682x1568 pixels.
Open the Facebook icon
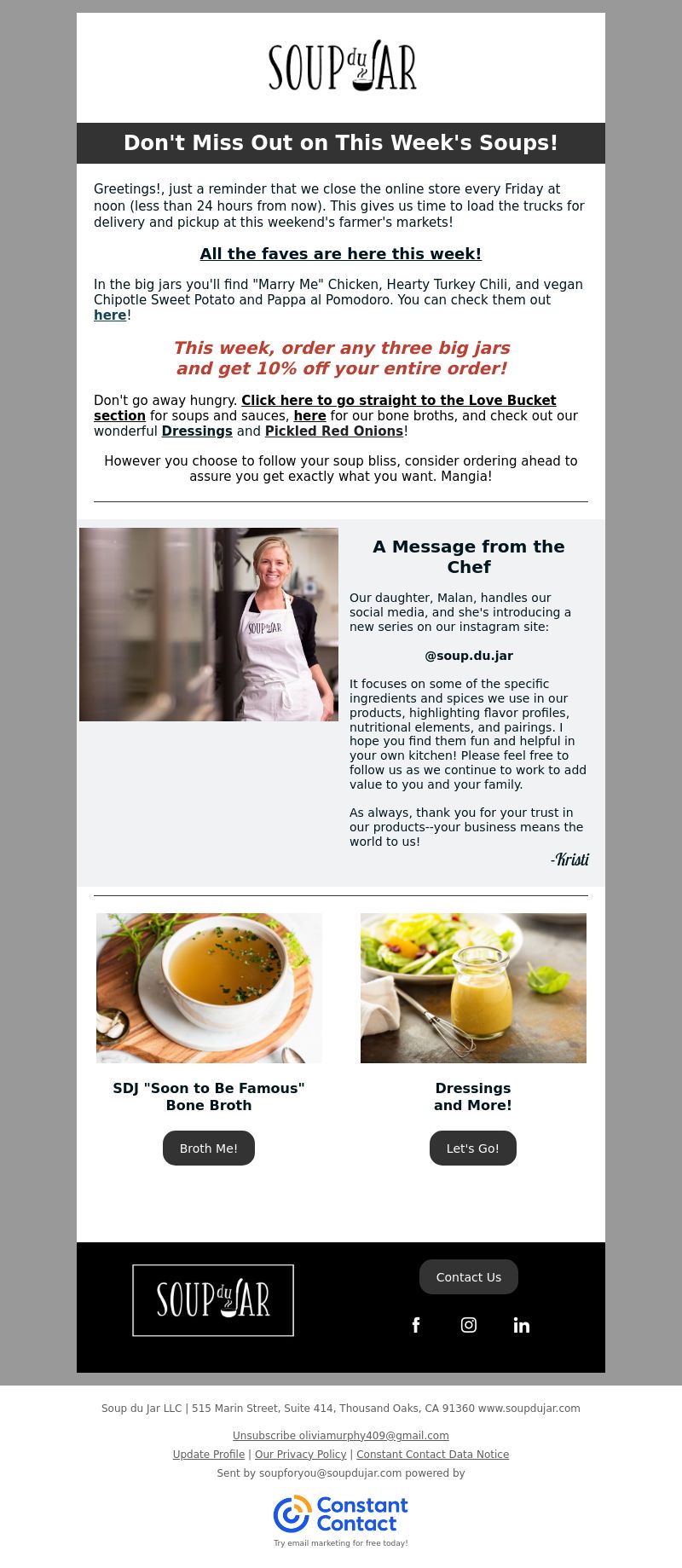pos(416,1324)
